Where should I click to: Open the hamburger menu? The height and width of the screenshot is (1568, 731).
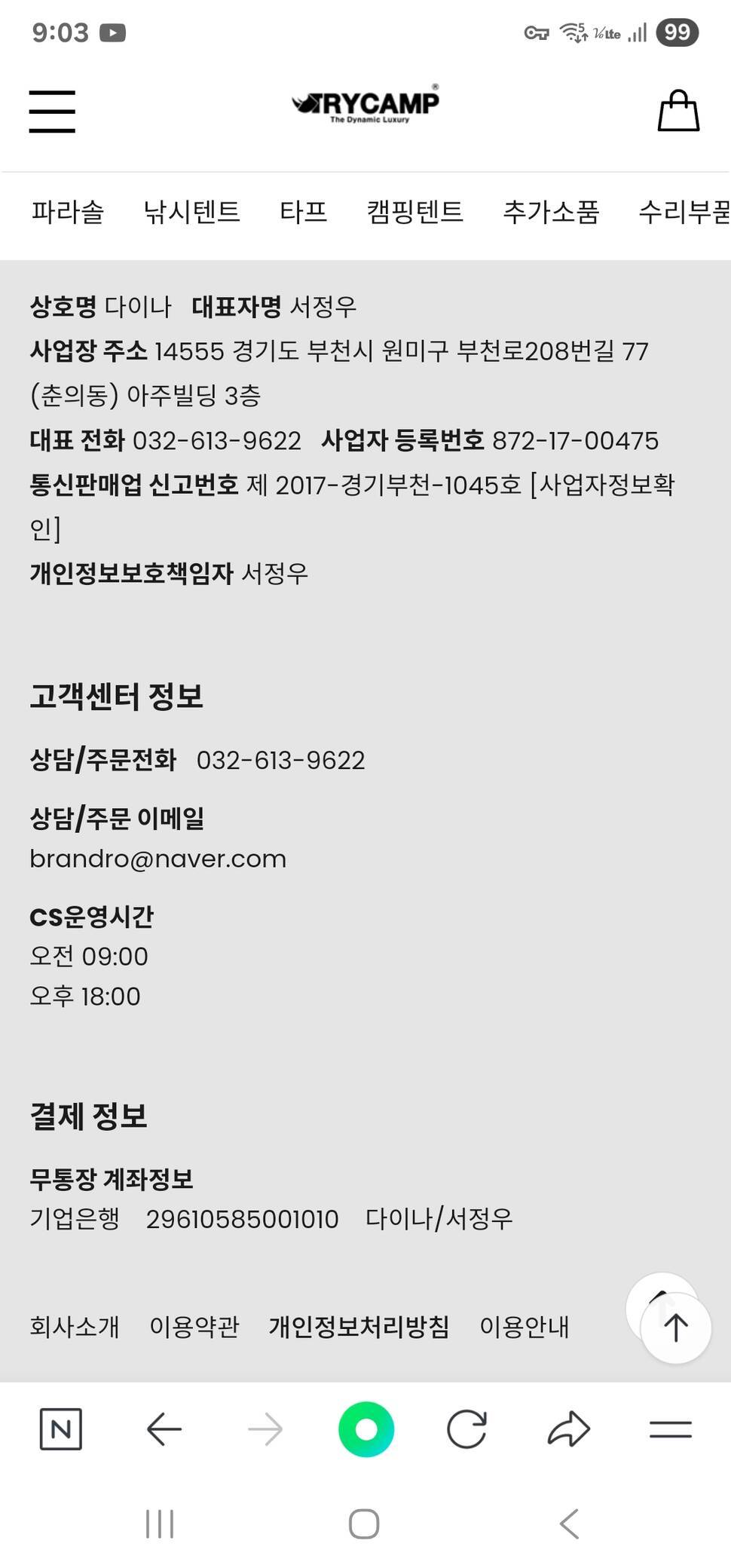(52, 112)
